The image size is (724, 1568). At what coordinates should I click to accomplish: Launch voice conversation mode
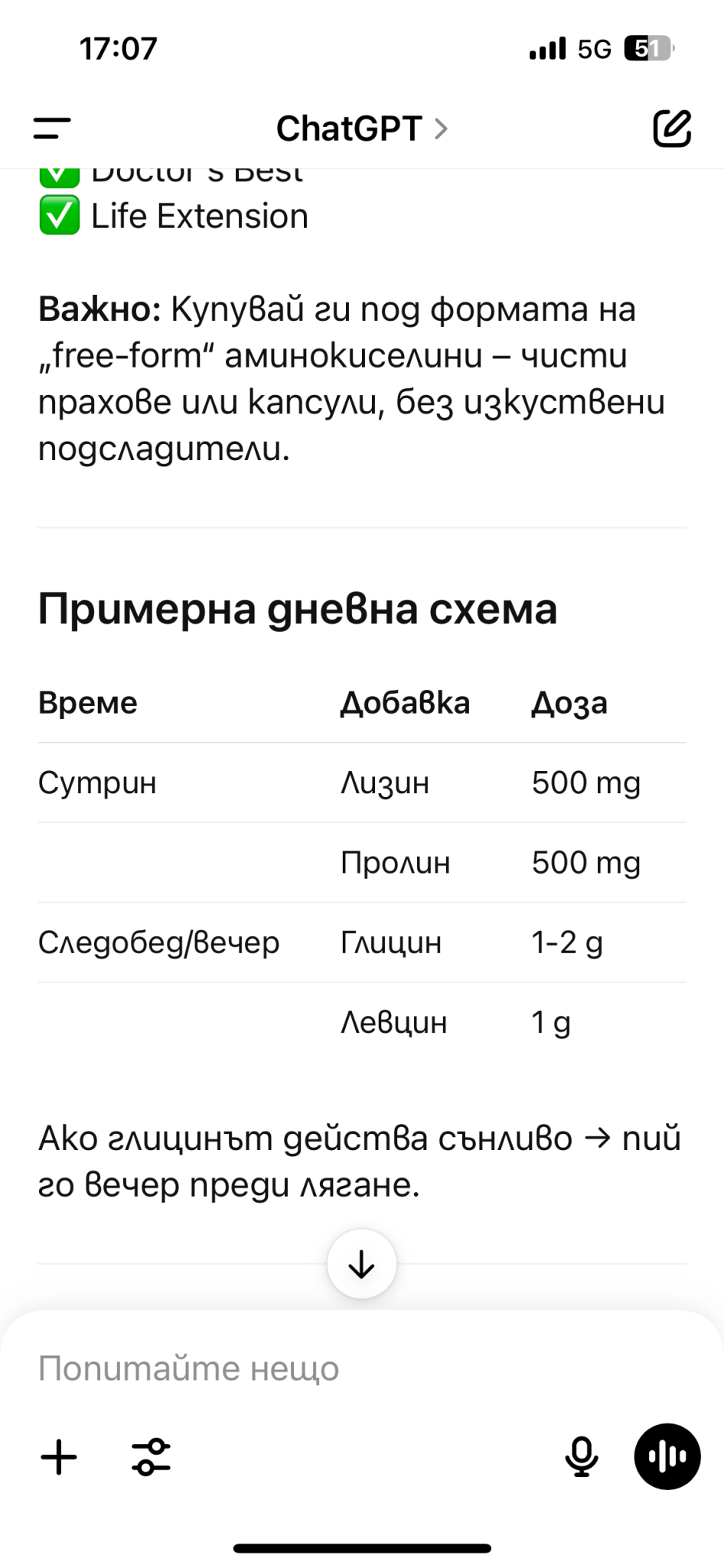pyautogui.click(x=667, y=1456)
